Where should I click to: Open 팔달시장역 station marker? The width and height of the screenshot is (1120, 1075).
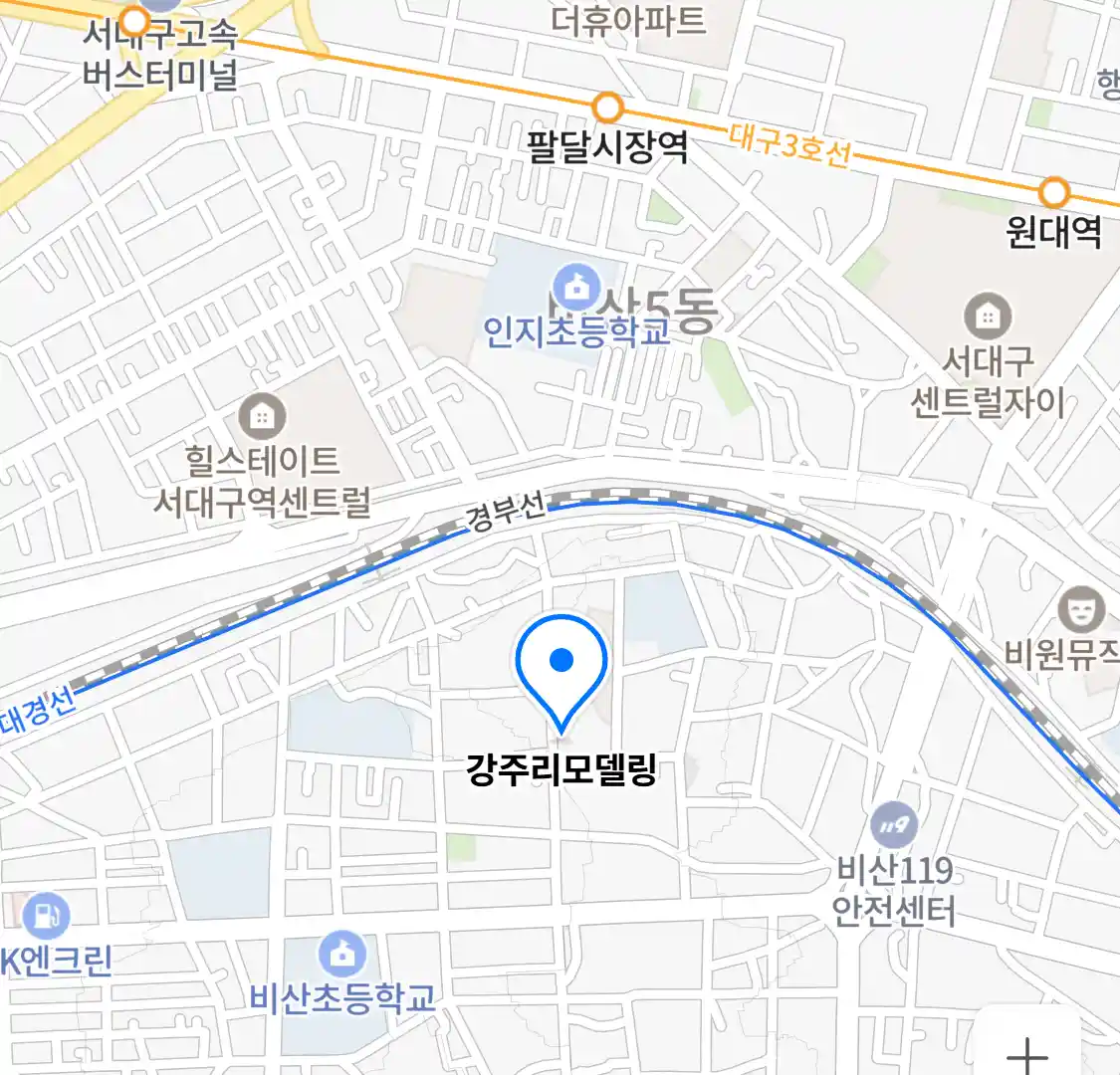pos(606,107)
